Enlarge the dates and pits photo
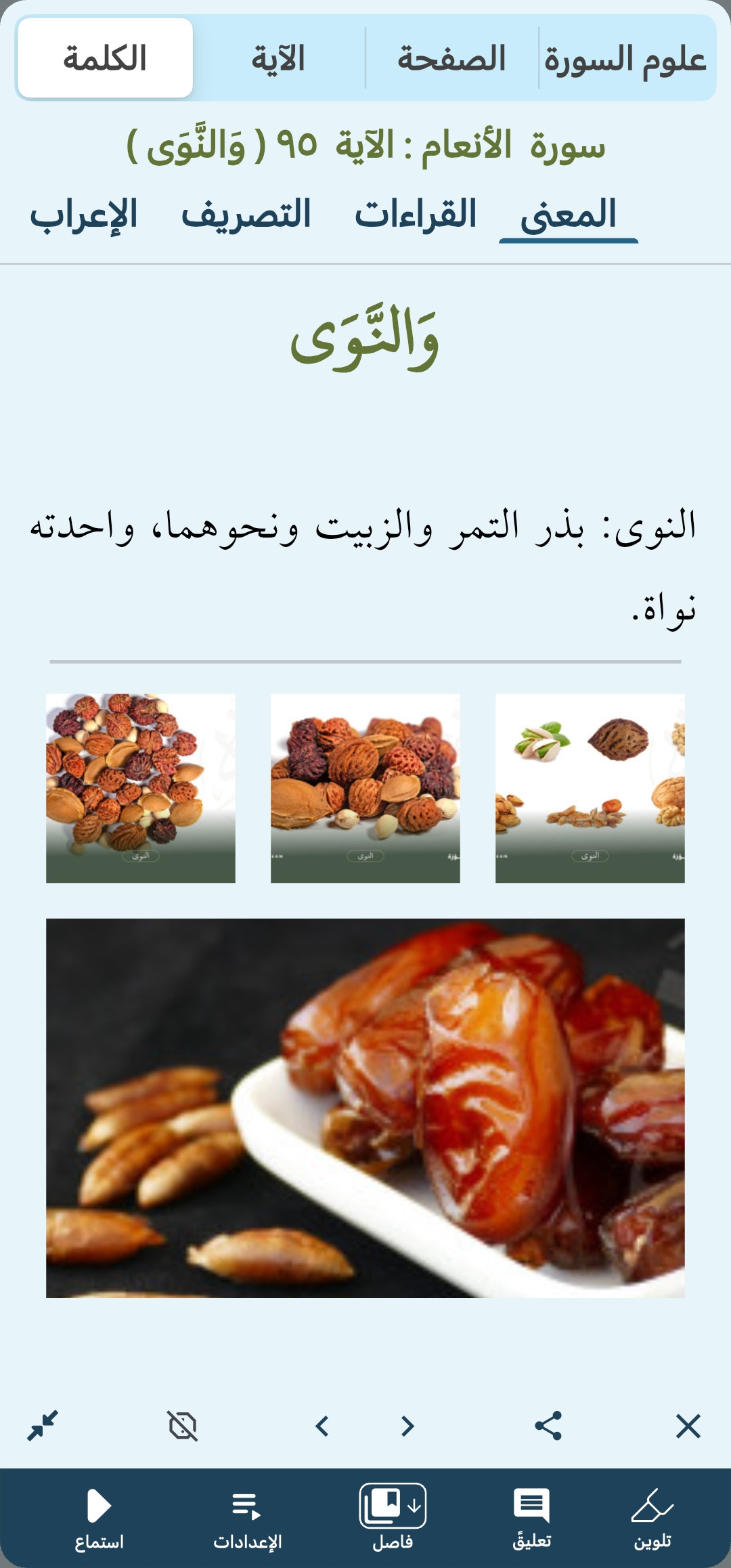The image size is (731, 1568). click(x=365, y=1108)
